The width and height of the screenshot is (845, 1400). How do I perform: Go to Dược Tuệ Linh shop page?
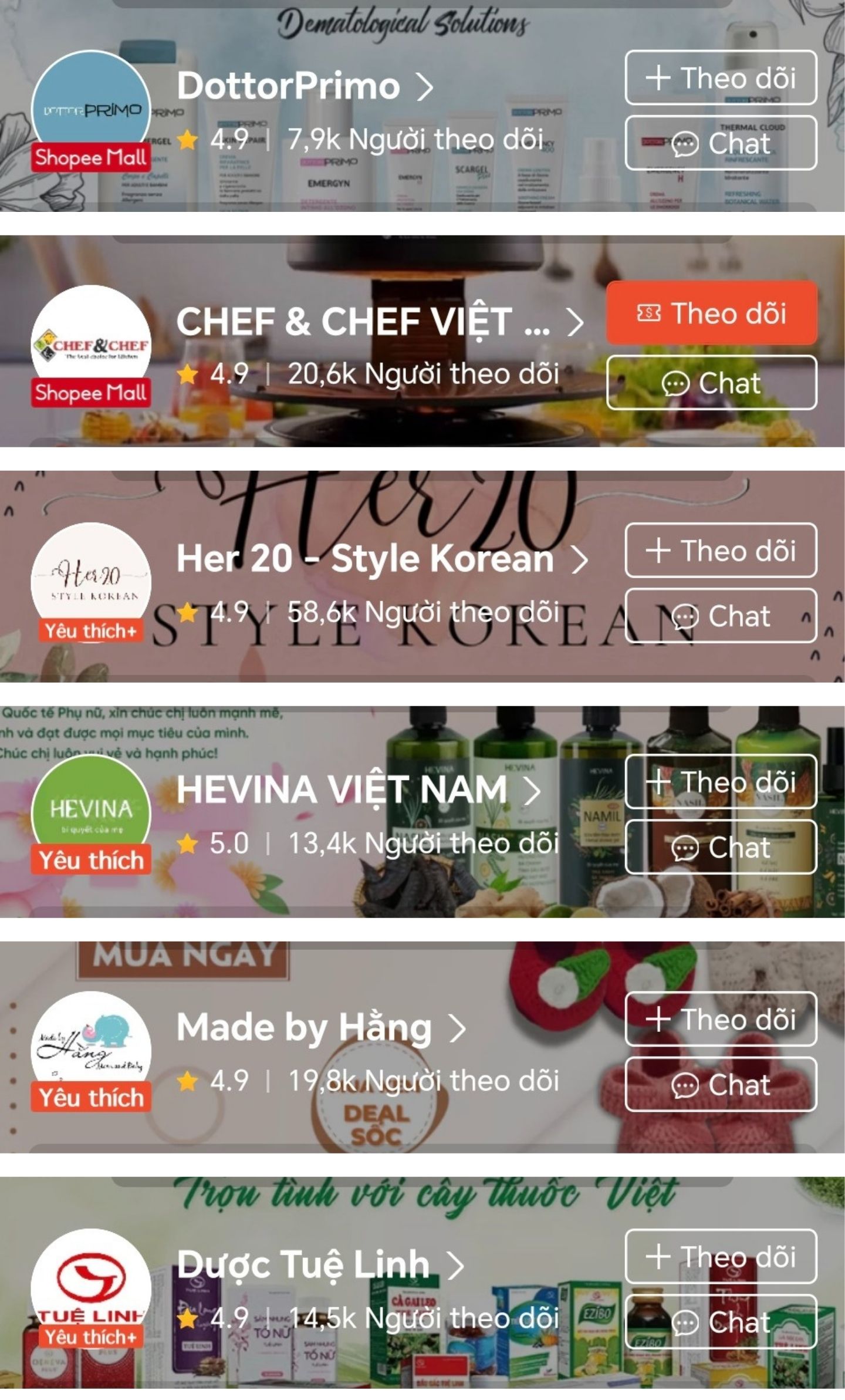320,1264
